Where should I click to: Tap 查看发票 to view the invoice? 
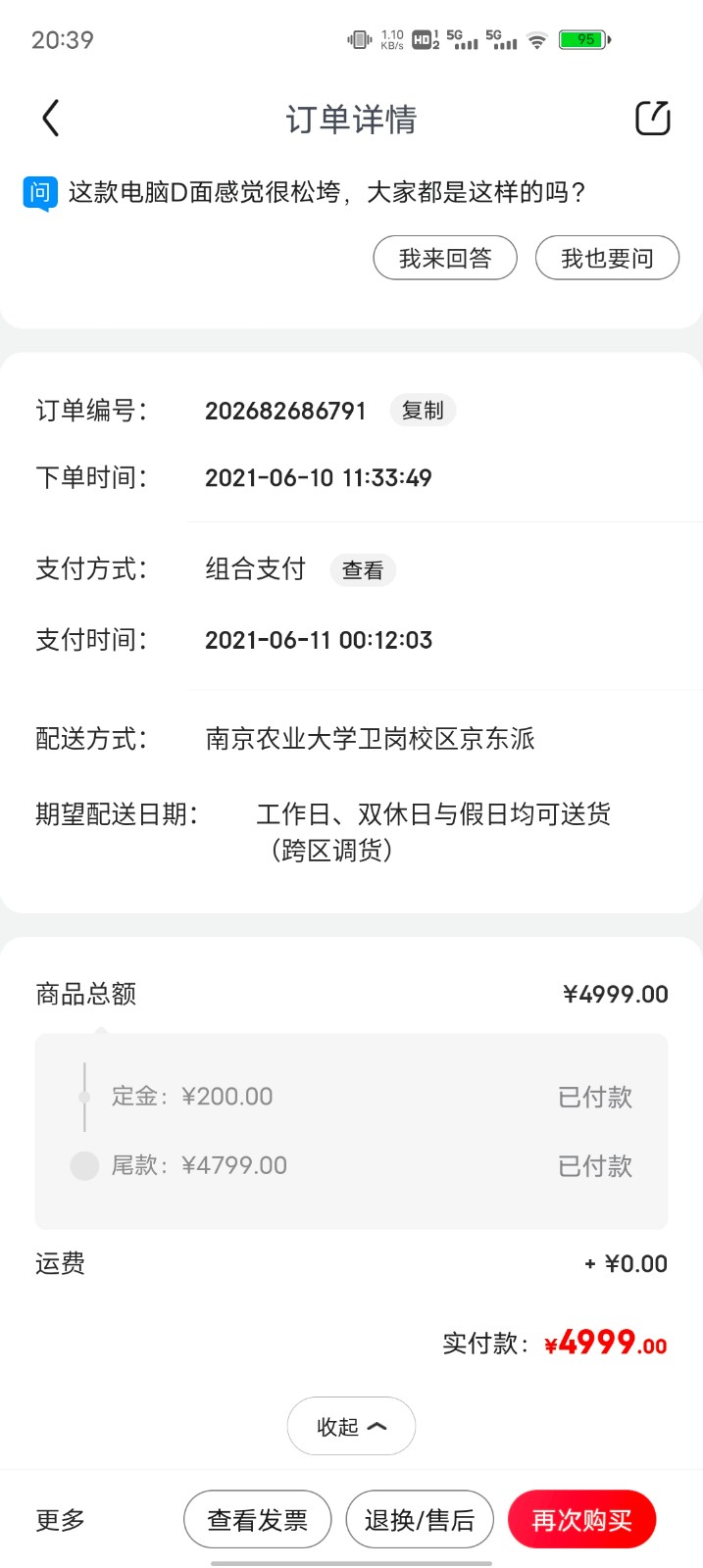(x=258, y=1520)
